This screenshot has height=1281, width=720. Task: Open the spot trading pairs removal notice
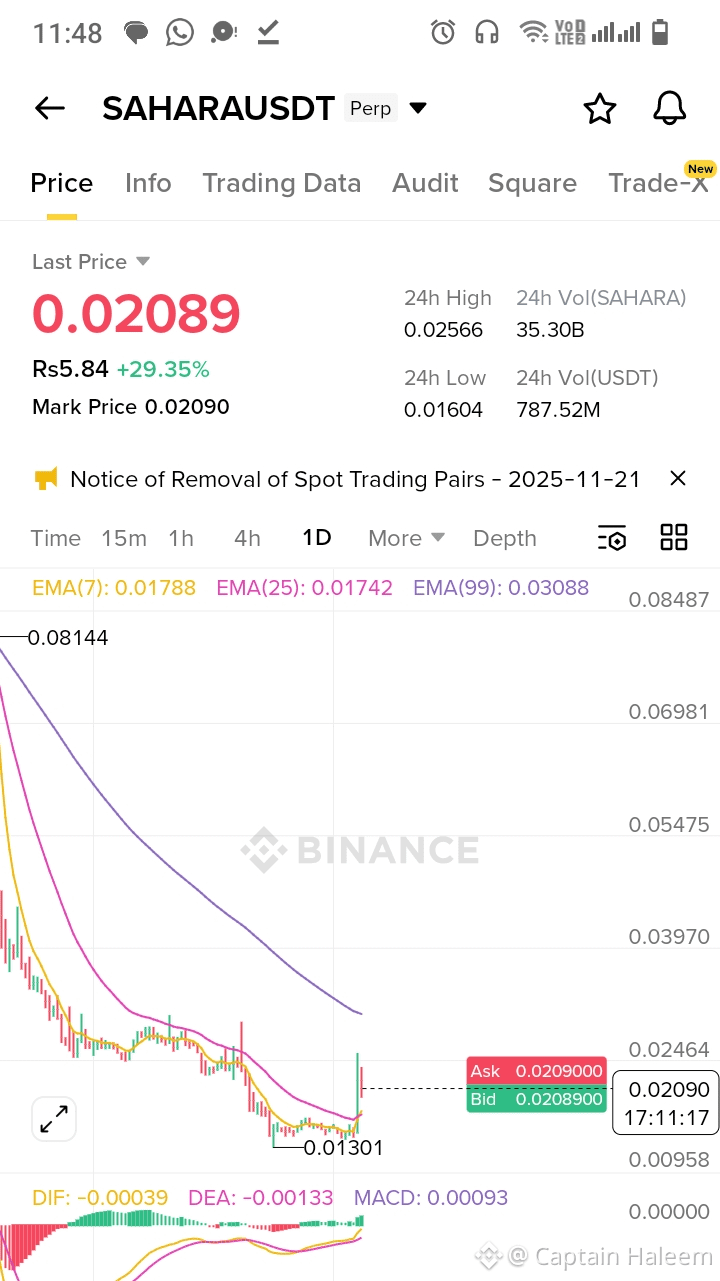pyautogui.click(x=355, y=479)
